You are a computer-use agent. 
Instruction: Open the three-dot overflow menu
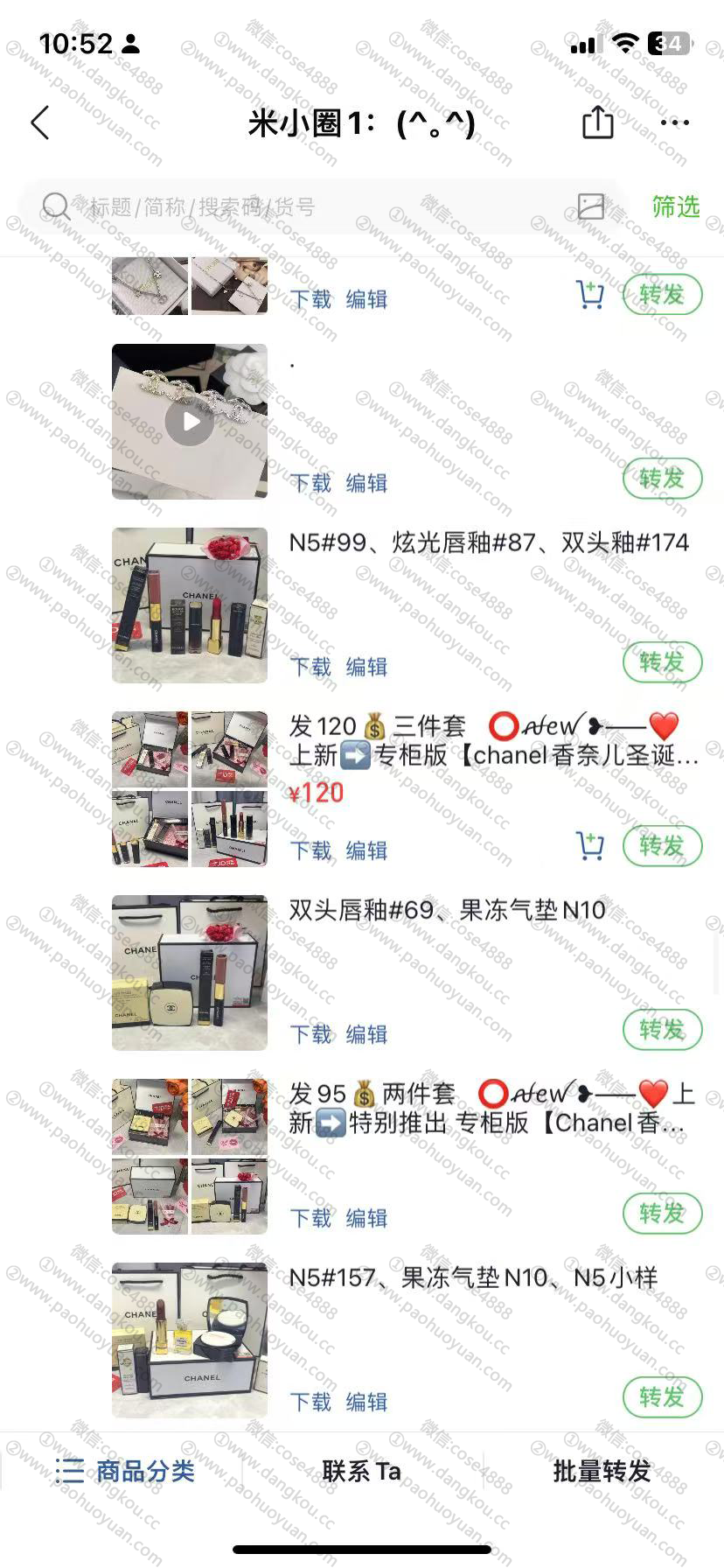tap(674, 122)
